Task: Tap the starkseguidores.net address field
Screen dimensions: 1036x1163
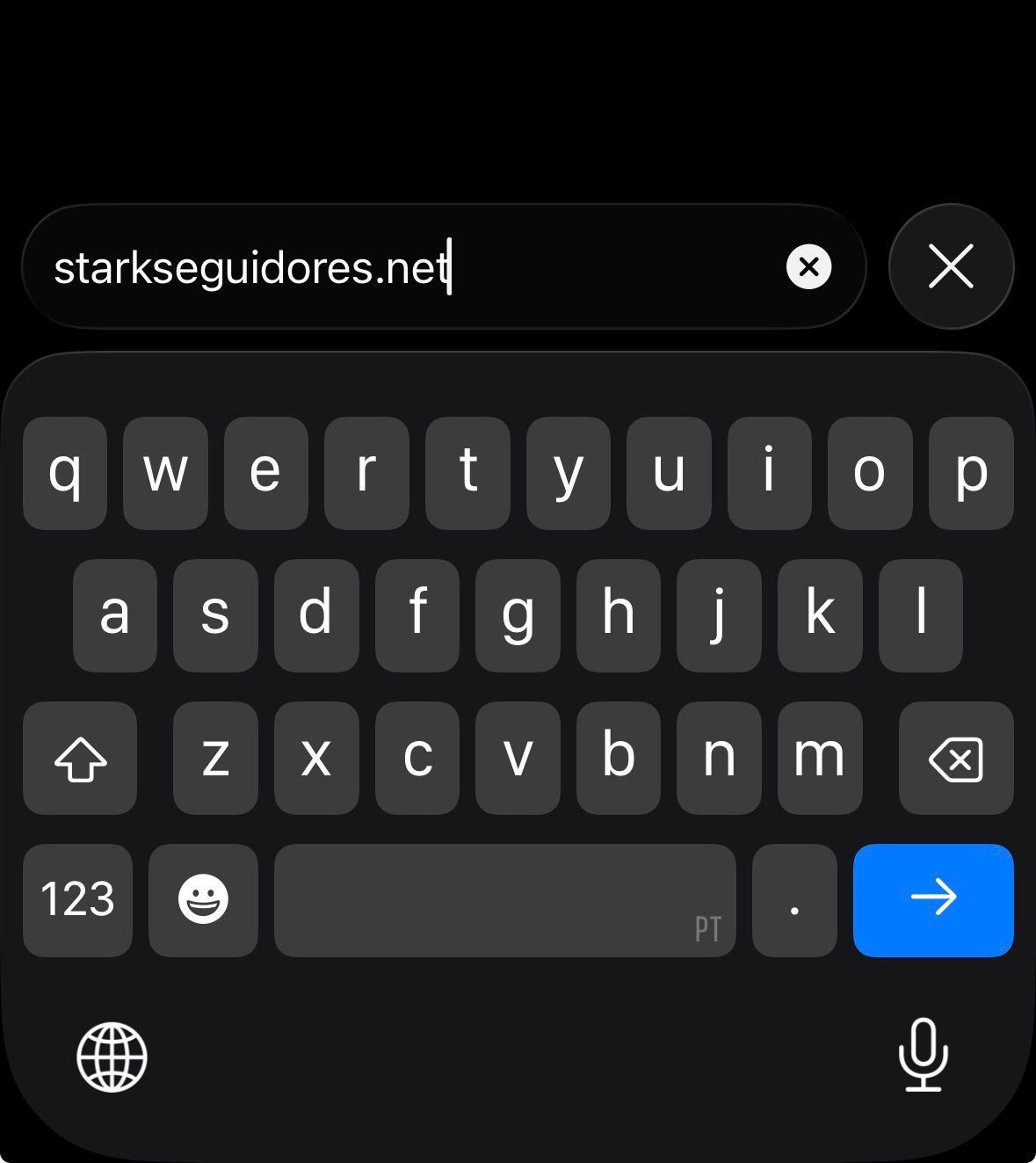Action: pos(395,267)
